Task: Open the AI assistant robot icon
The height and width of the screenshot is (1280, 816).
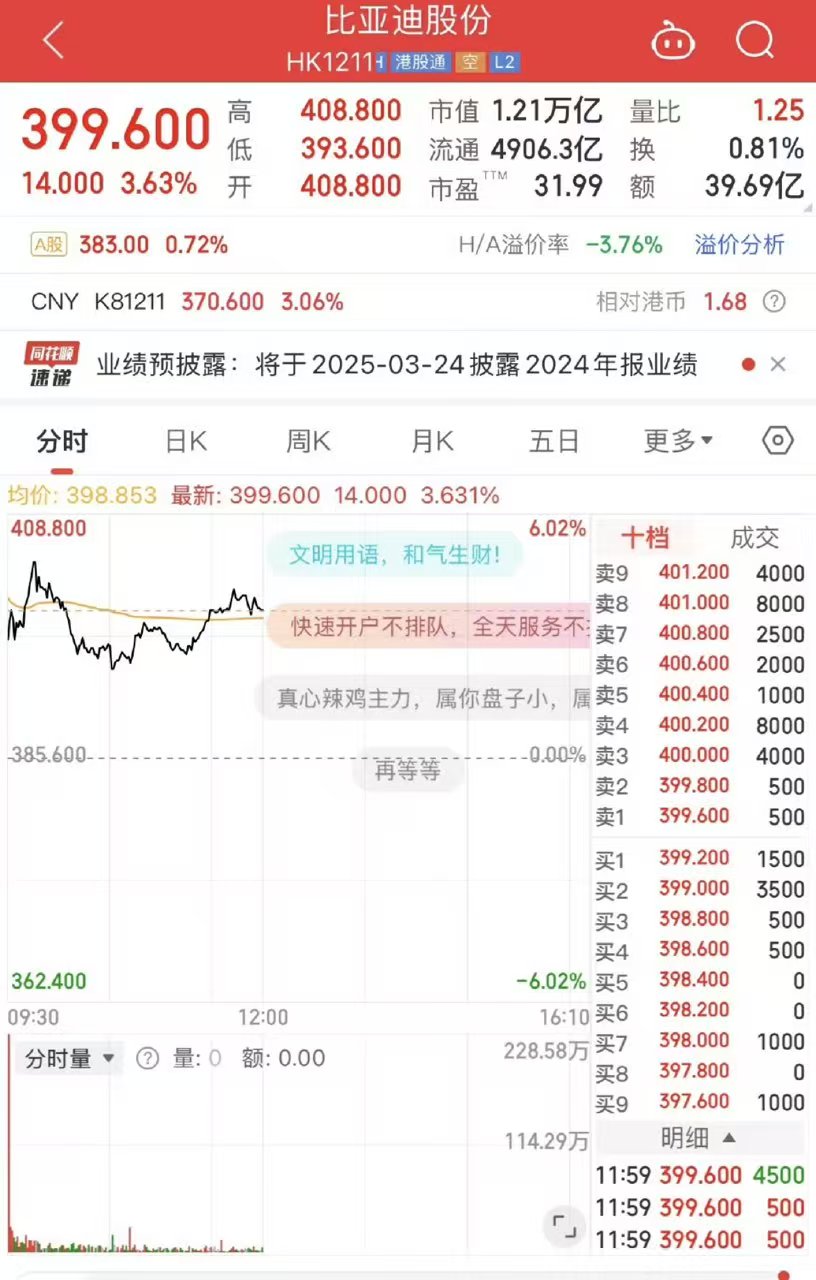Action: click(x=672, y=40)
